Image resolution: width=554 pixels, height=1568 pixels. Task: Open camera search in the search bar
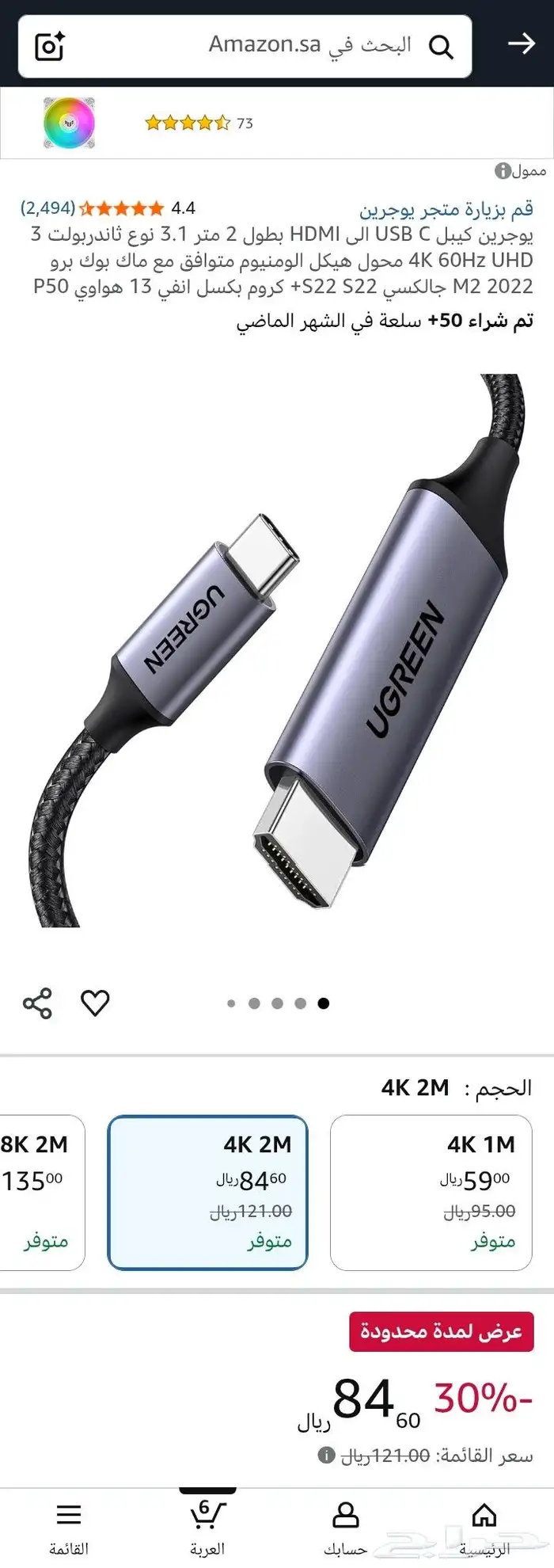pyautogui.click(x=50, y=46)
